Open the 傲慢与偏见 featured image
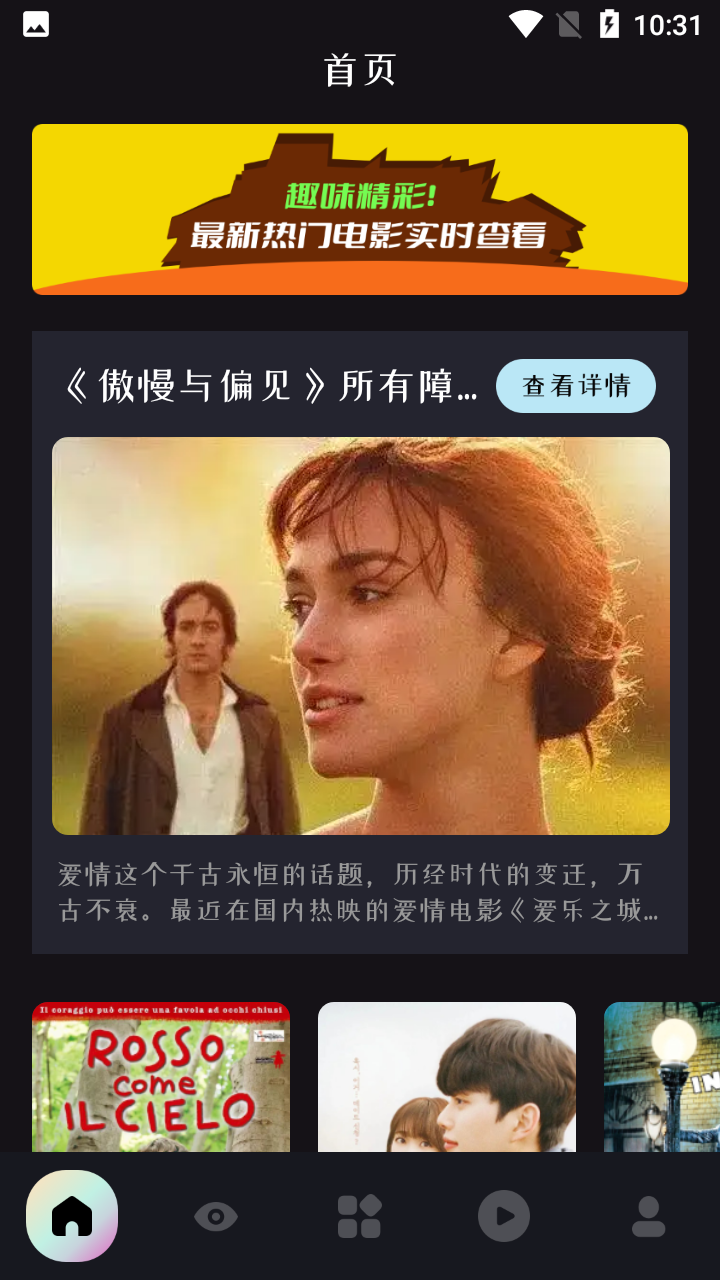Screen dimensions: 720x1280 tap(360, 636)
